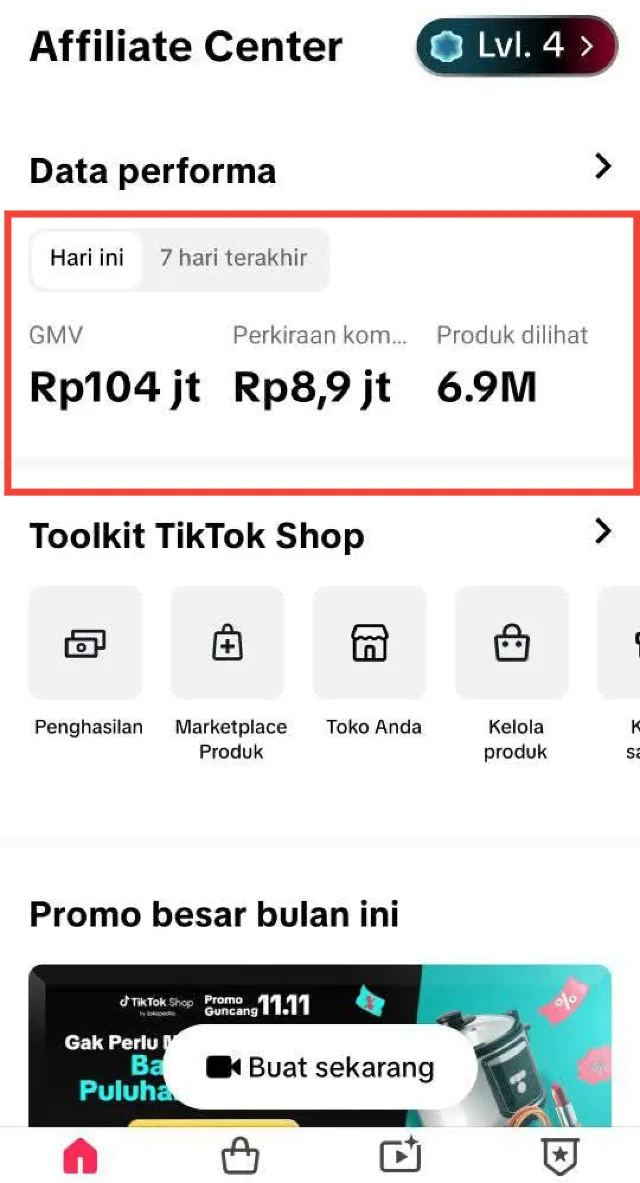Open Kelola produk tool
This screenshot has width=640, height=1183.
click(513, 643)
